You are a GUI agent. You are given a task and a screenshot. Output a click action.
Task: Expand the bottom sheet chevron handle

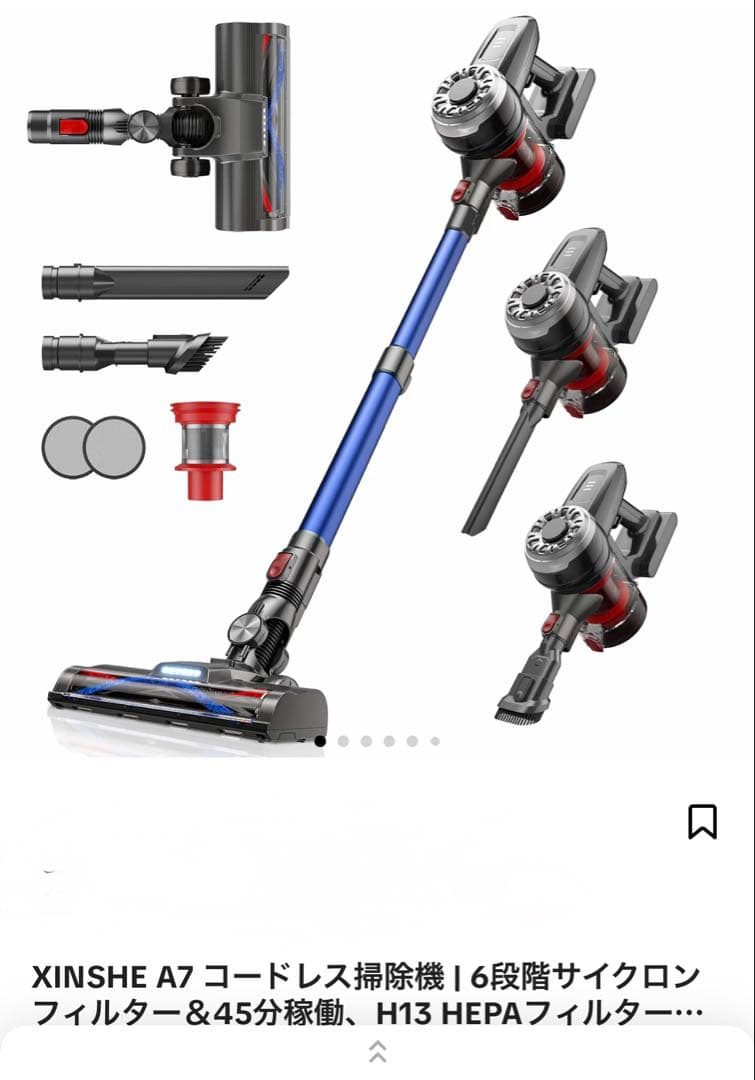pyautogui.click(x=377, y=1051)
